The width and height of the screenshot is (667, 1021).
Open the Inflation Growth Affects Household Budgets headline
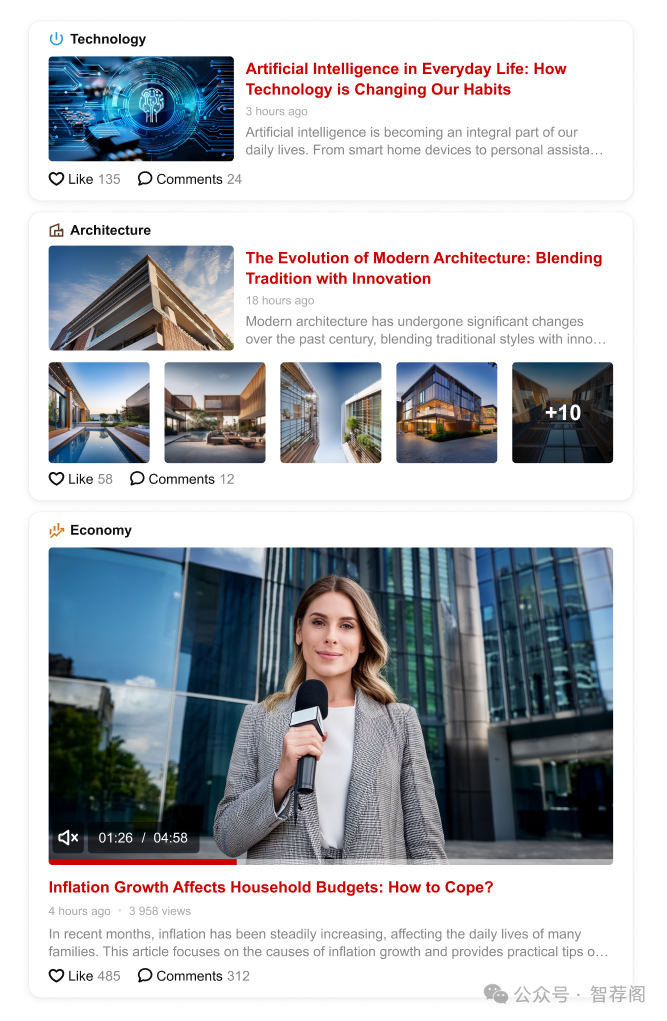271,887
